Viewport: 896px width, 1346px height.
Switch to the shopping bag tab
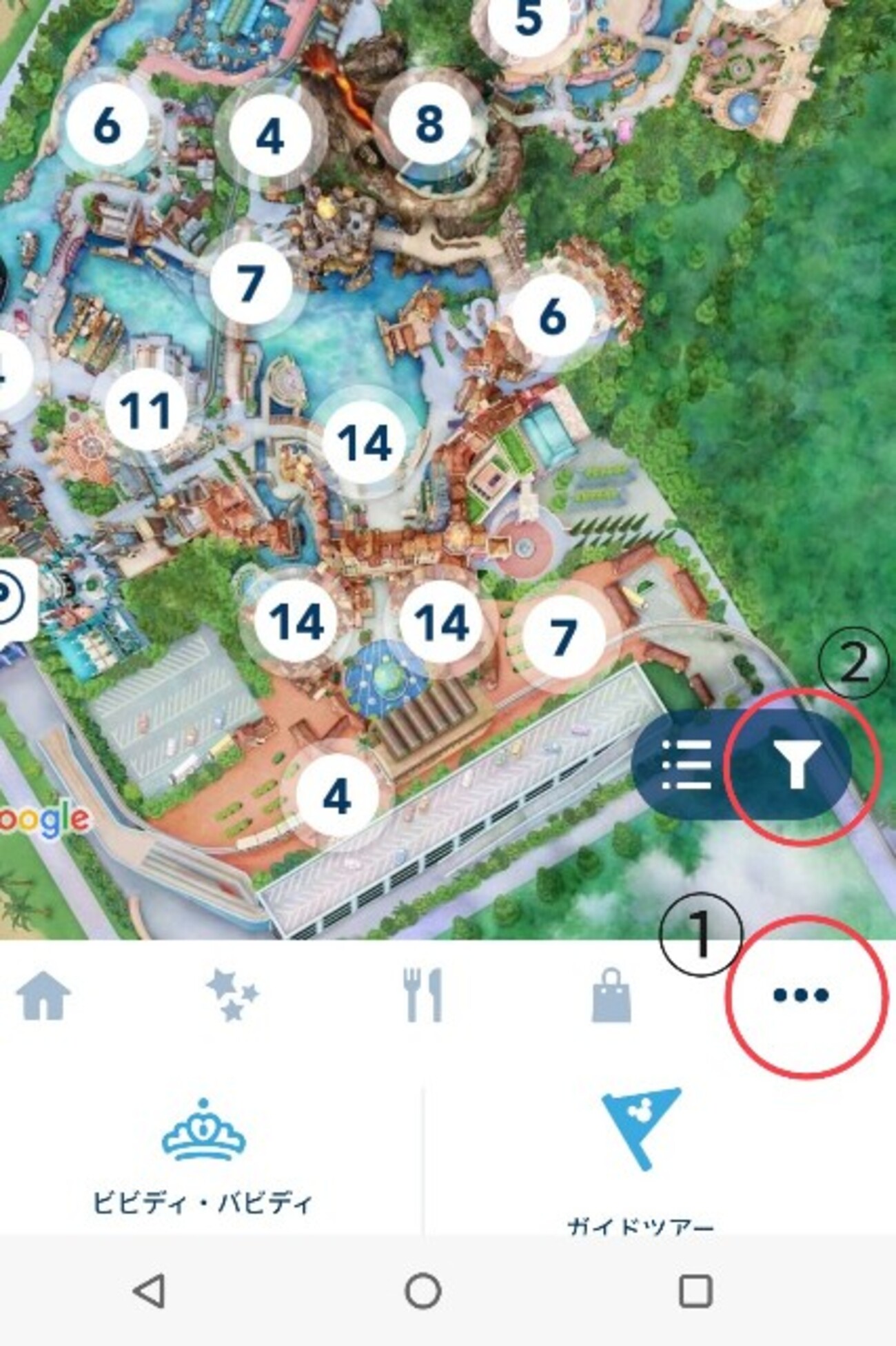pos(611,995)
